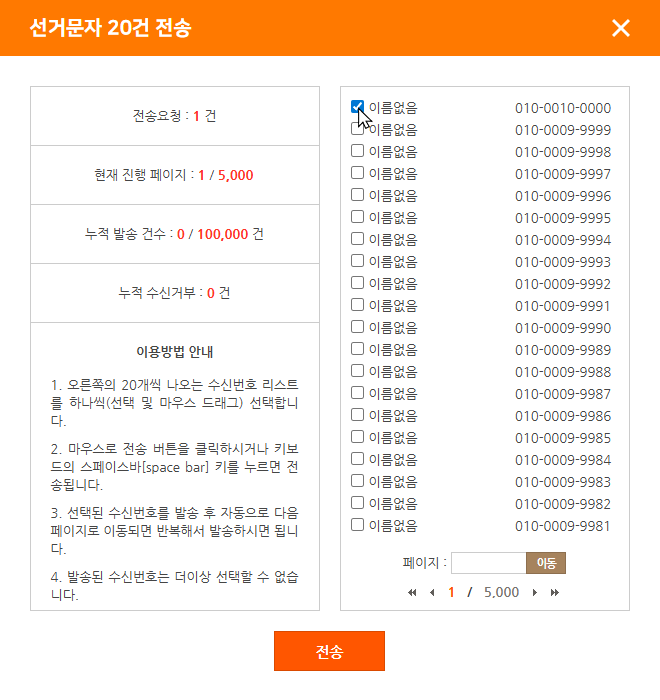Check the box for 010-0009-9992
660x700 pixels.
[x=357, y=283]
